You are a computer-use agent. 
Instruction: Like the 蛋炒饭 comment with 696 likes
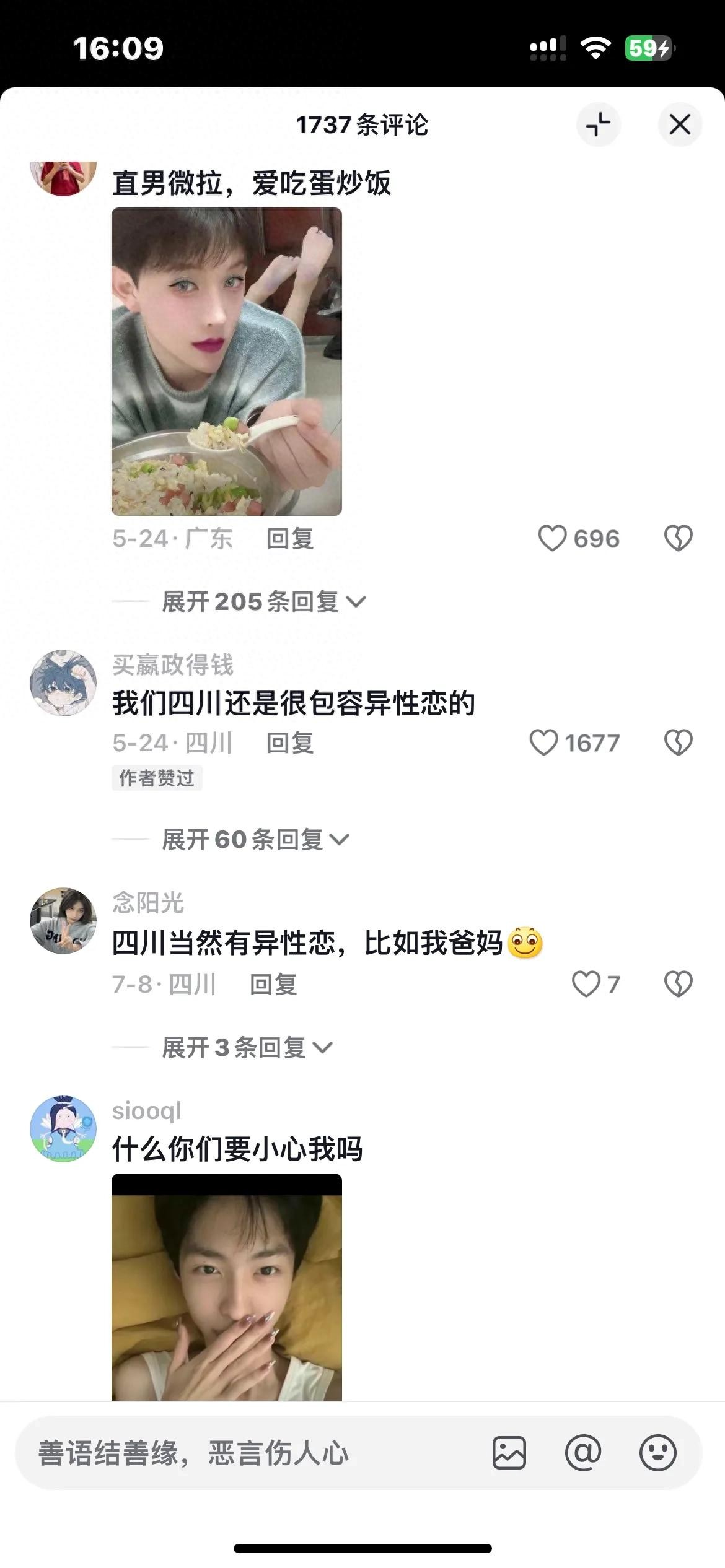click(552, 538)
